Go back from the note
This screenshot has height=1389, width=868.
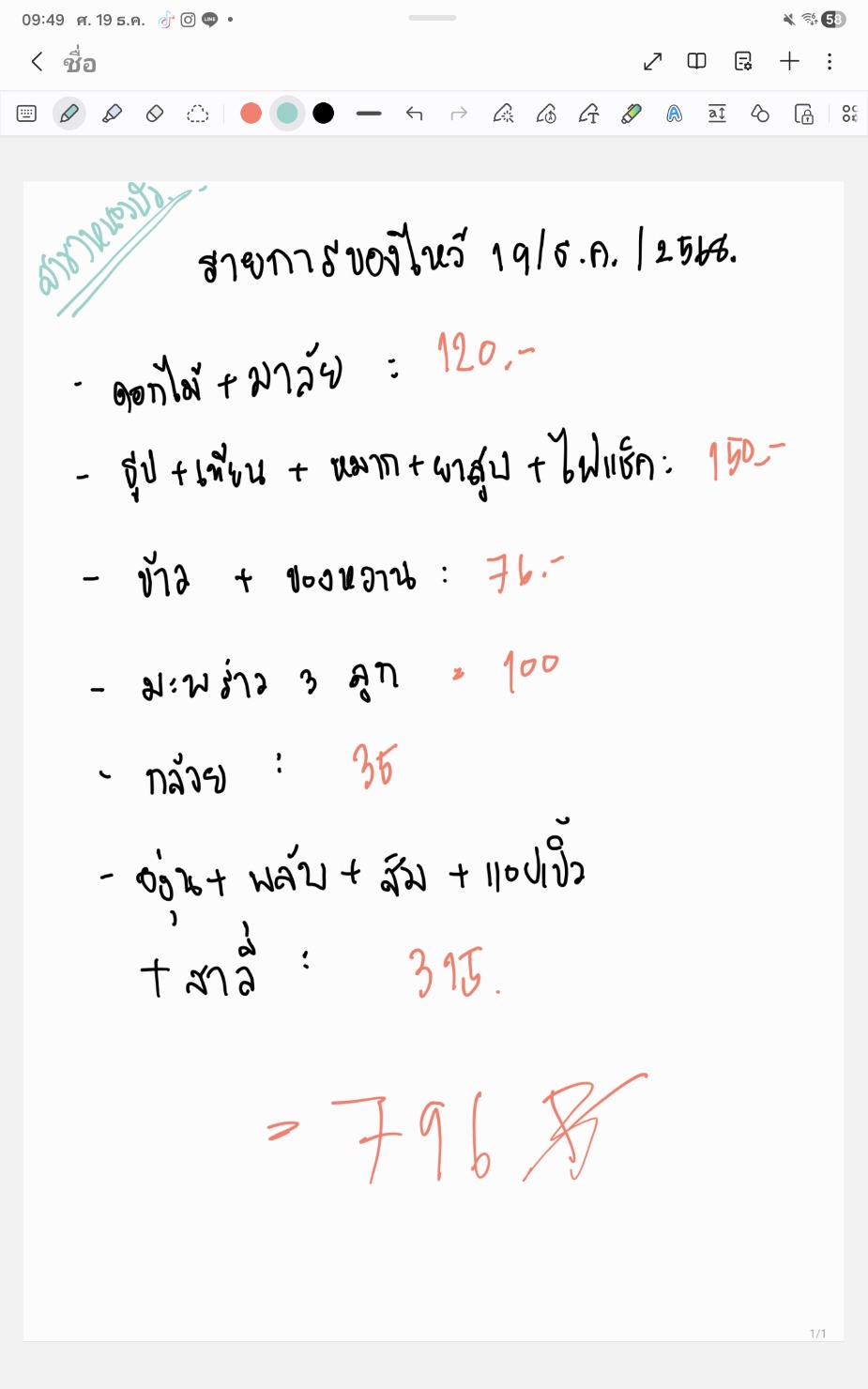(37, 62)
